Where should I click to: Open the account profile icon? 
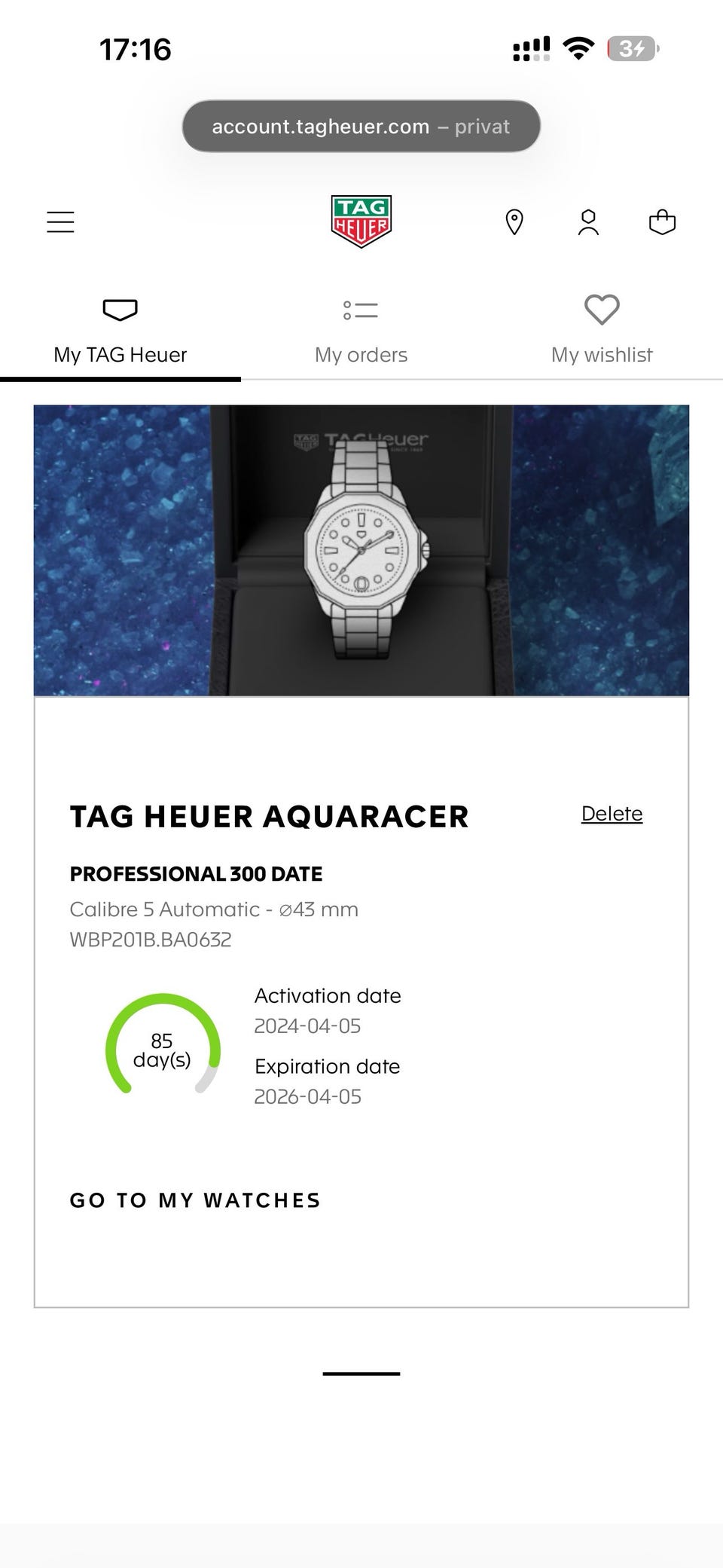pyautogui.click(x=588, y=221)
